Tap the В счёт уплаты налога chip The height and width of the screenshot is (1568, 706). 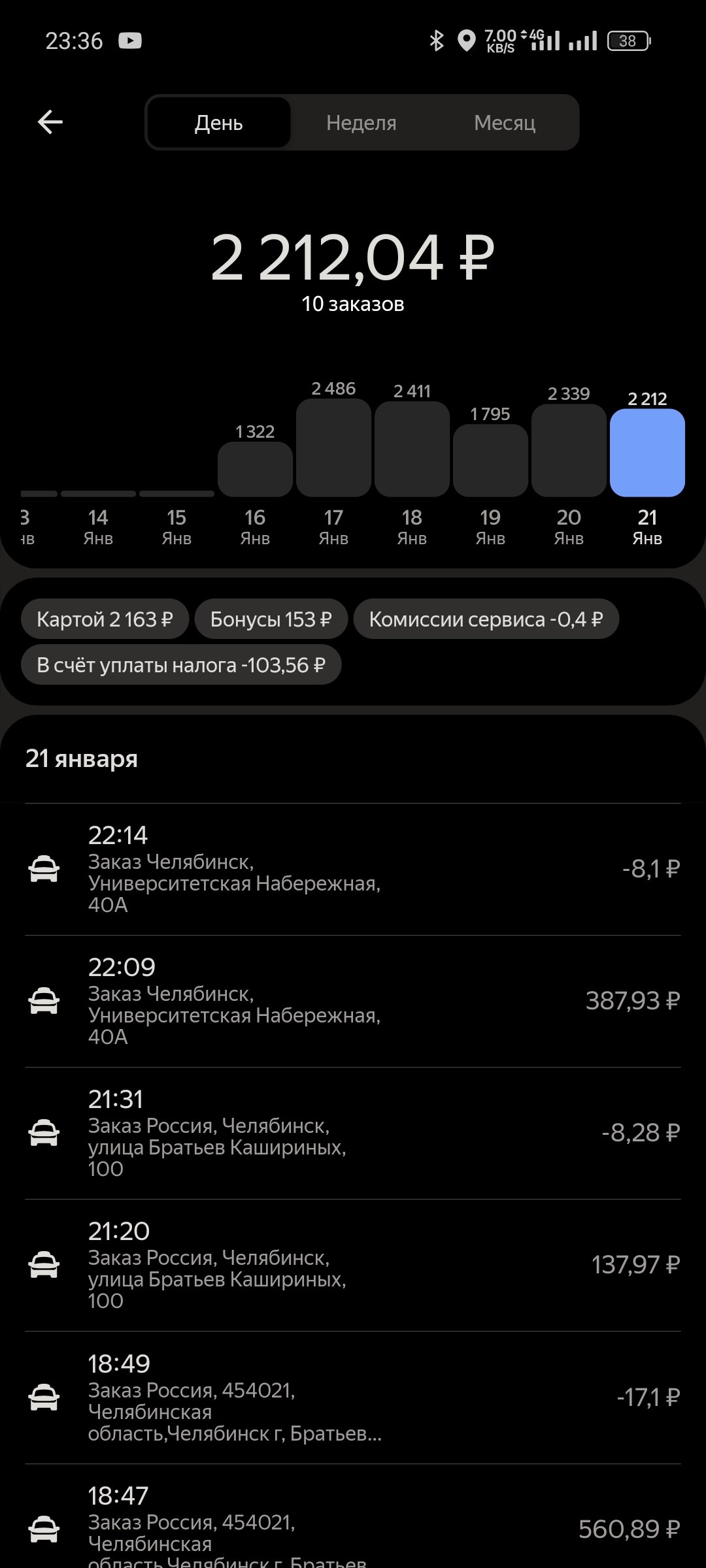click(181, 665)
